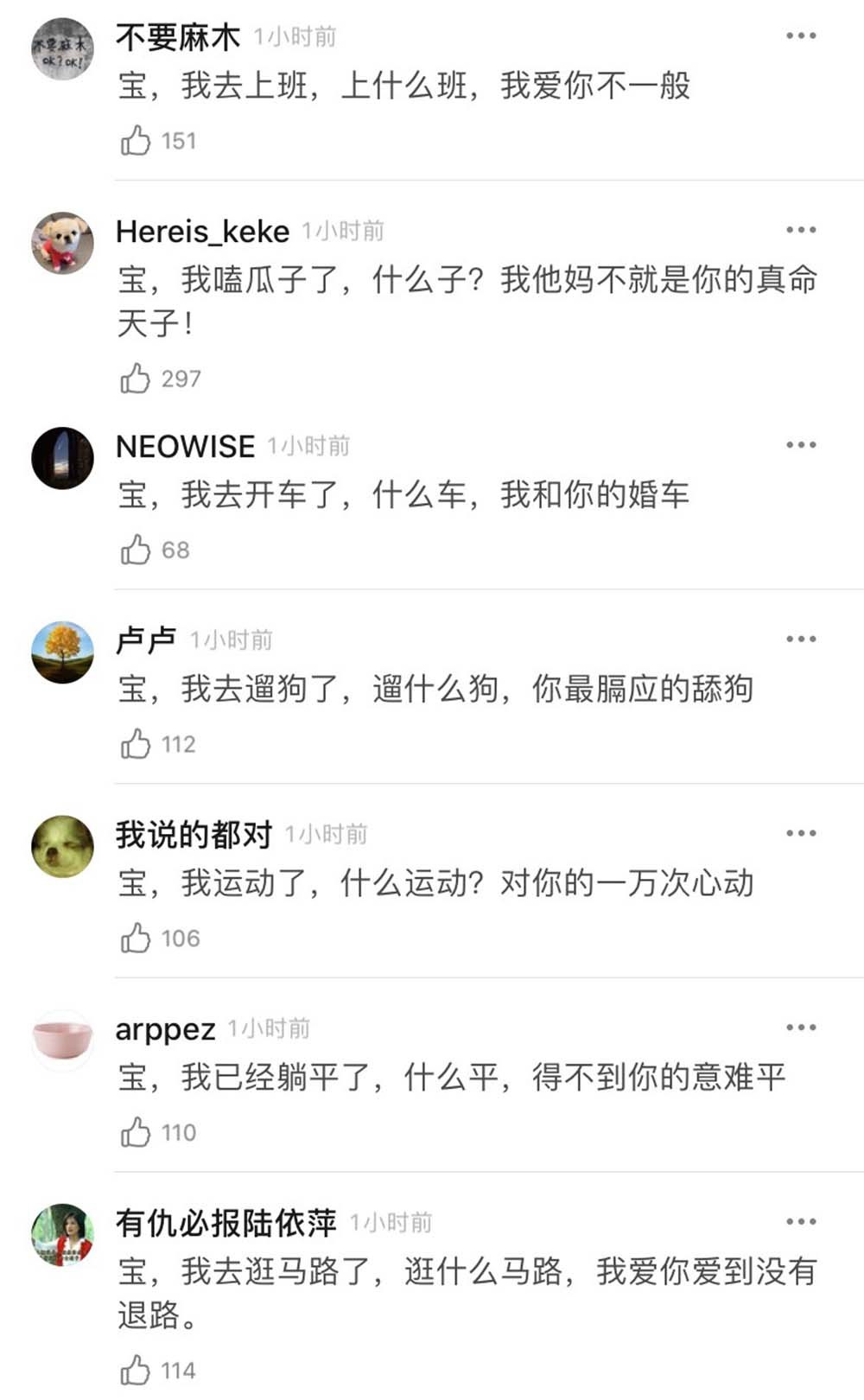
Task: Open 卢卢's profile via tree avatar
Action: [x=62, y=652]
